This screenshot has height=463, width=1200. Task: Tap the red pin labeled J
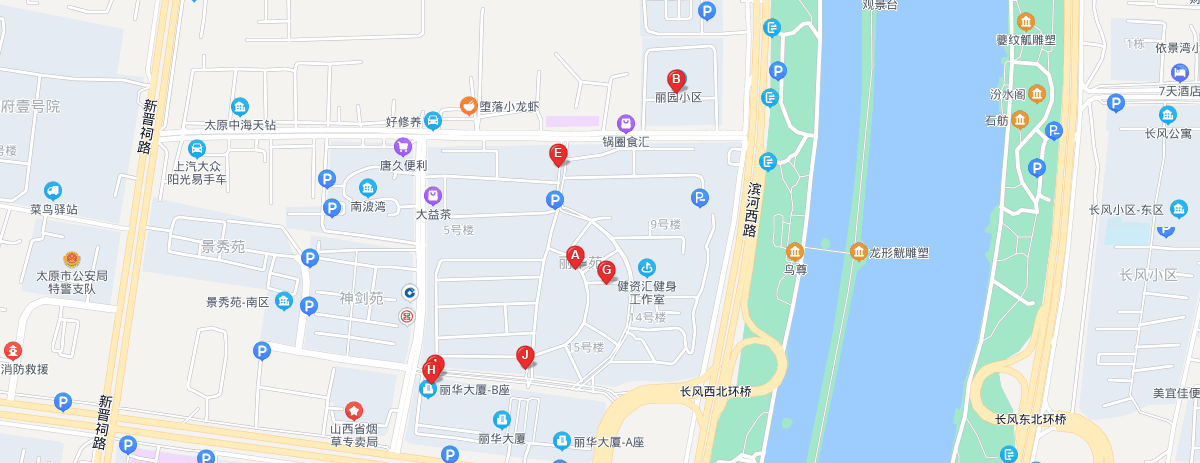[x=525, y=355]
